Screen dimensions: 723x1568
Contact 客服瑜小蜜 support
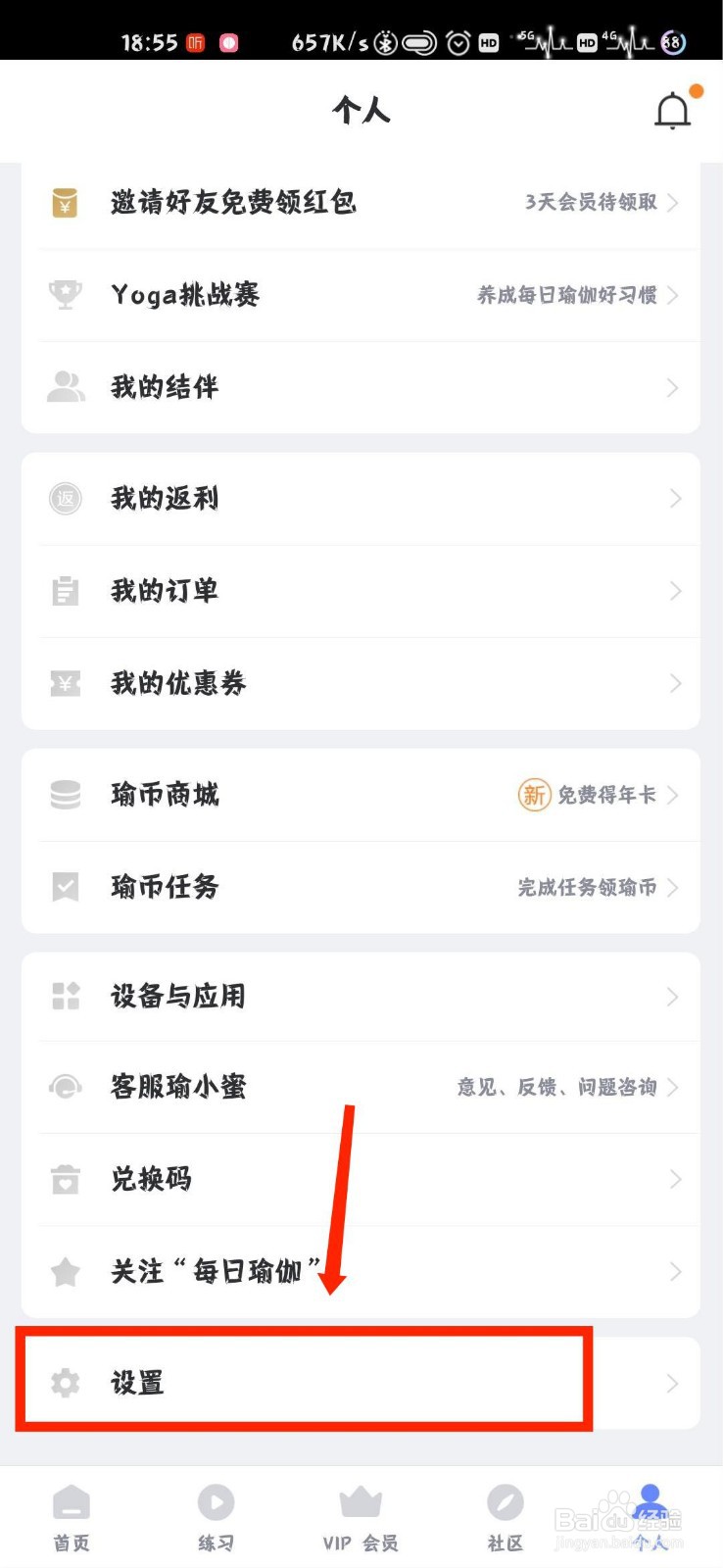361,1087
